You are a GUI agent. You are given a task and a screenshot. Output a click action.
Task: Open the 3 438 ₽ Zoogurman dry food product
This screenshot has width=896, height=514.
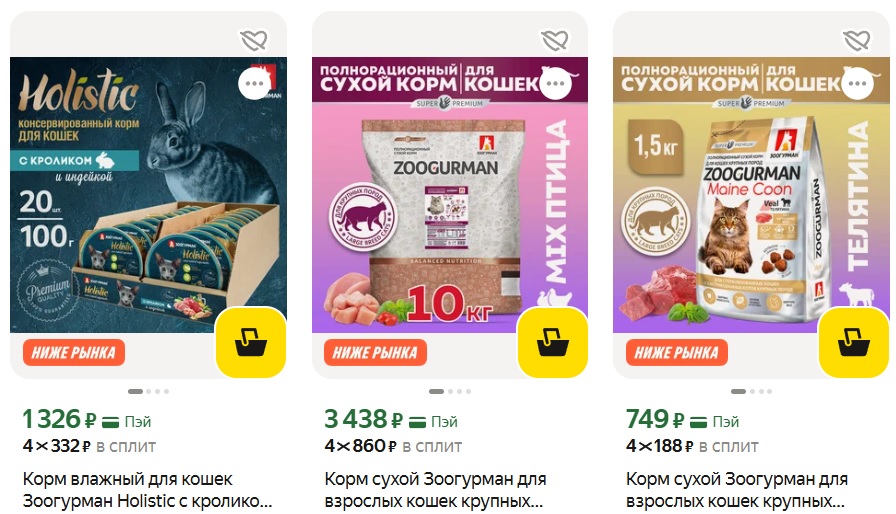click(x=448, y=489)
